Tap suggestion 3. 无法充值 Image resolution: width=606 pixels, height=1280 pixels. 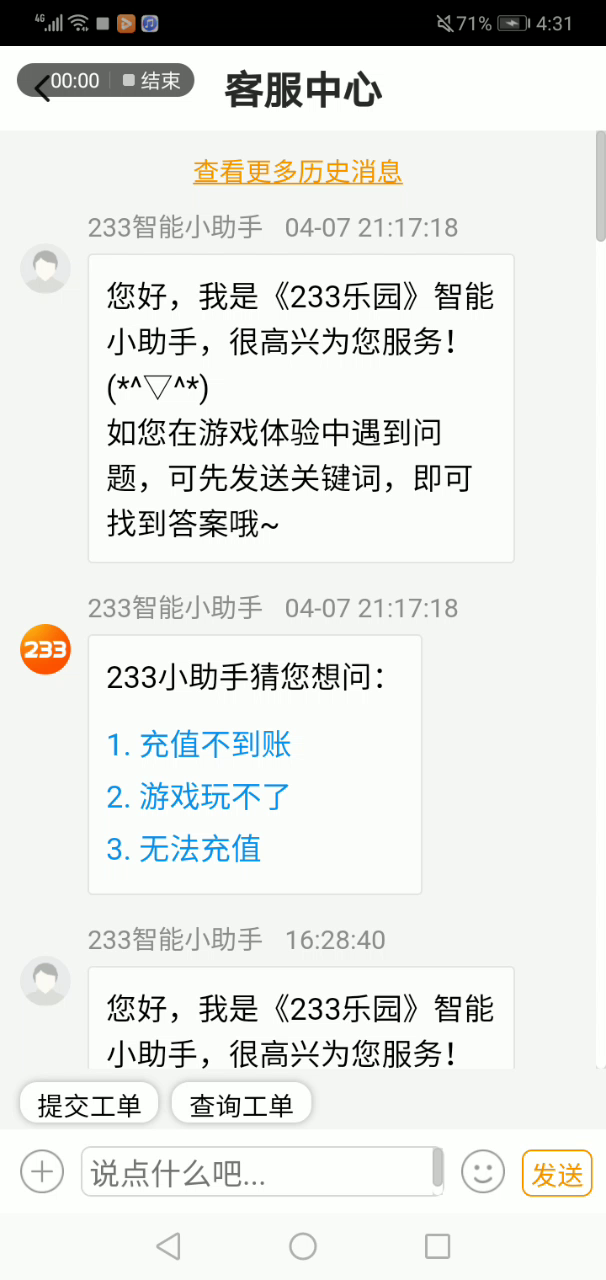tap(184, 849)
